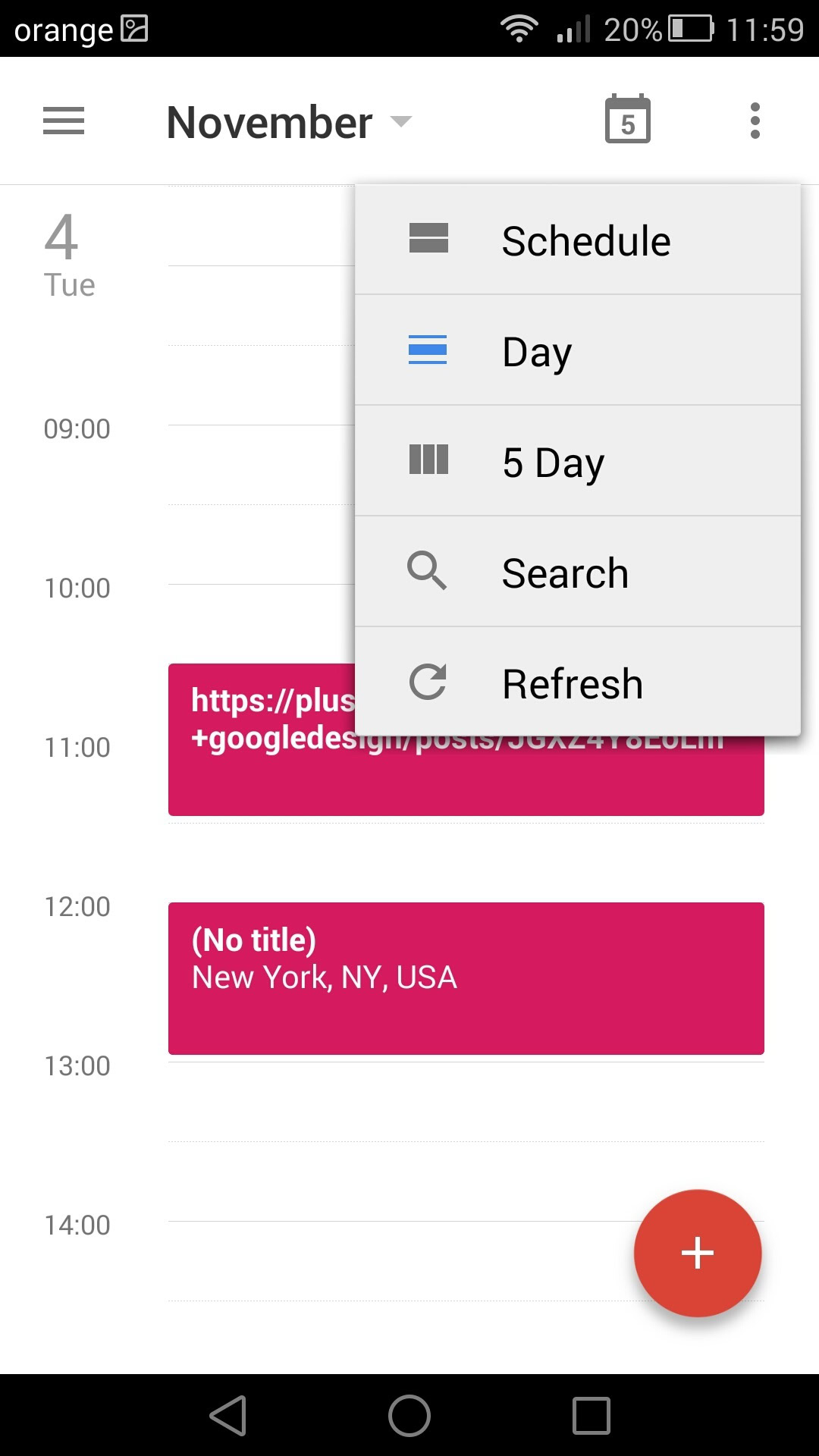Tap the three-dot overflow menu
The image size is (819, 1456).
[755, 121]
